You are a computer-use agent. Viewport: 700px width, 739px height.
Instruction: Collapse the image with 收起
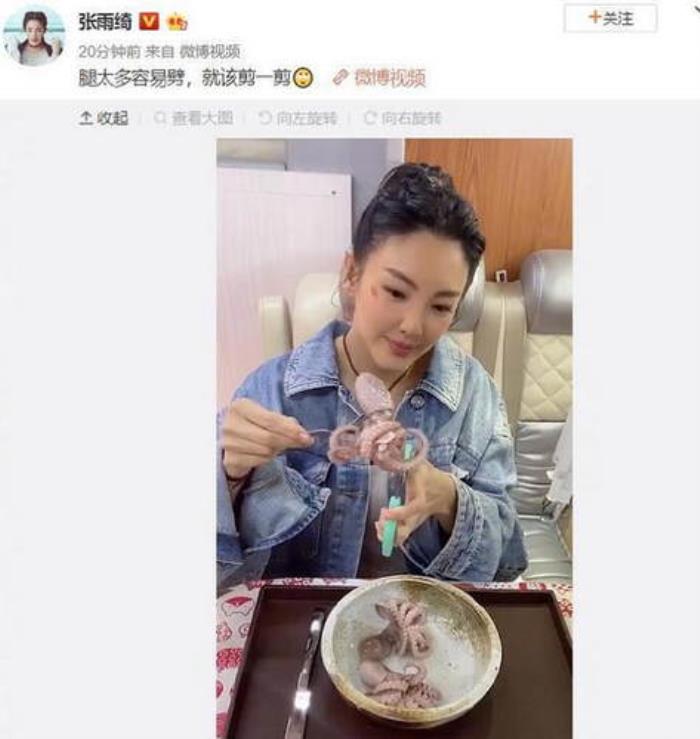104,118
